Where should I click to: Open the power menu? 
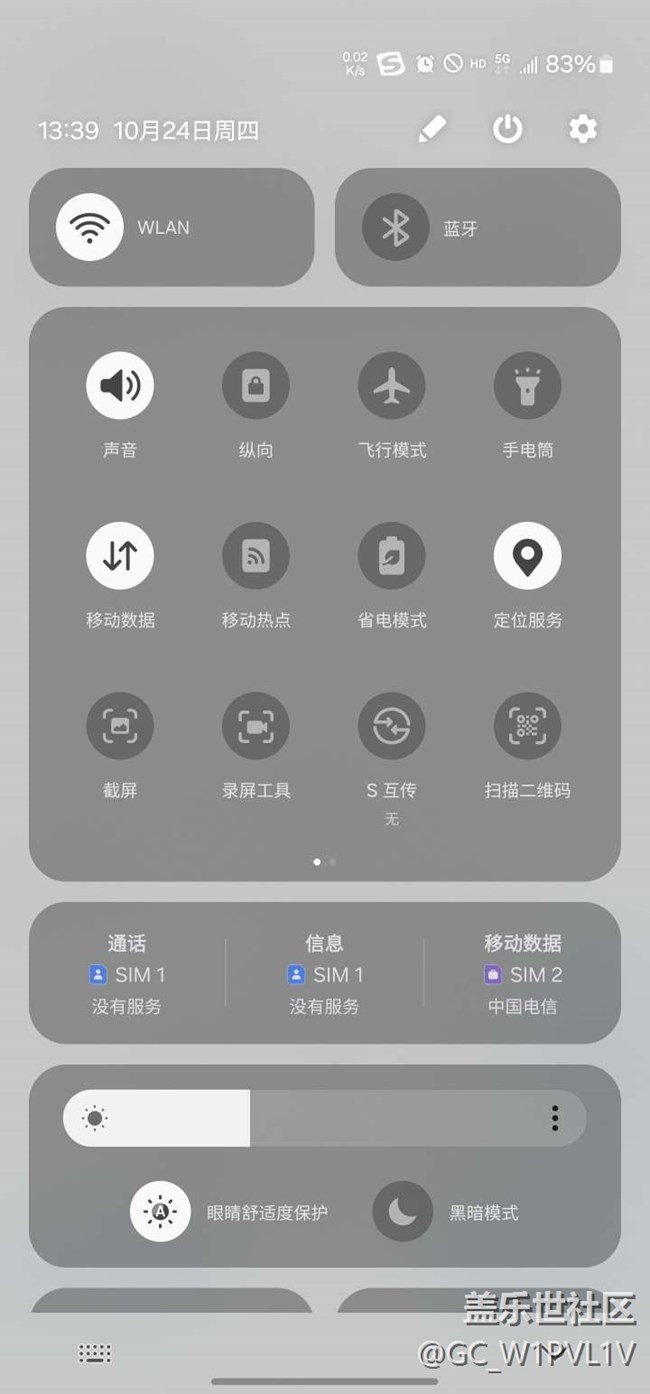(508, 129)
